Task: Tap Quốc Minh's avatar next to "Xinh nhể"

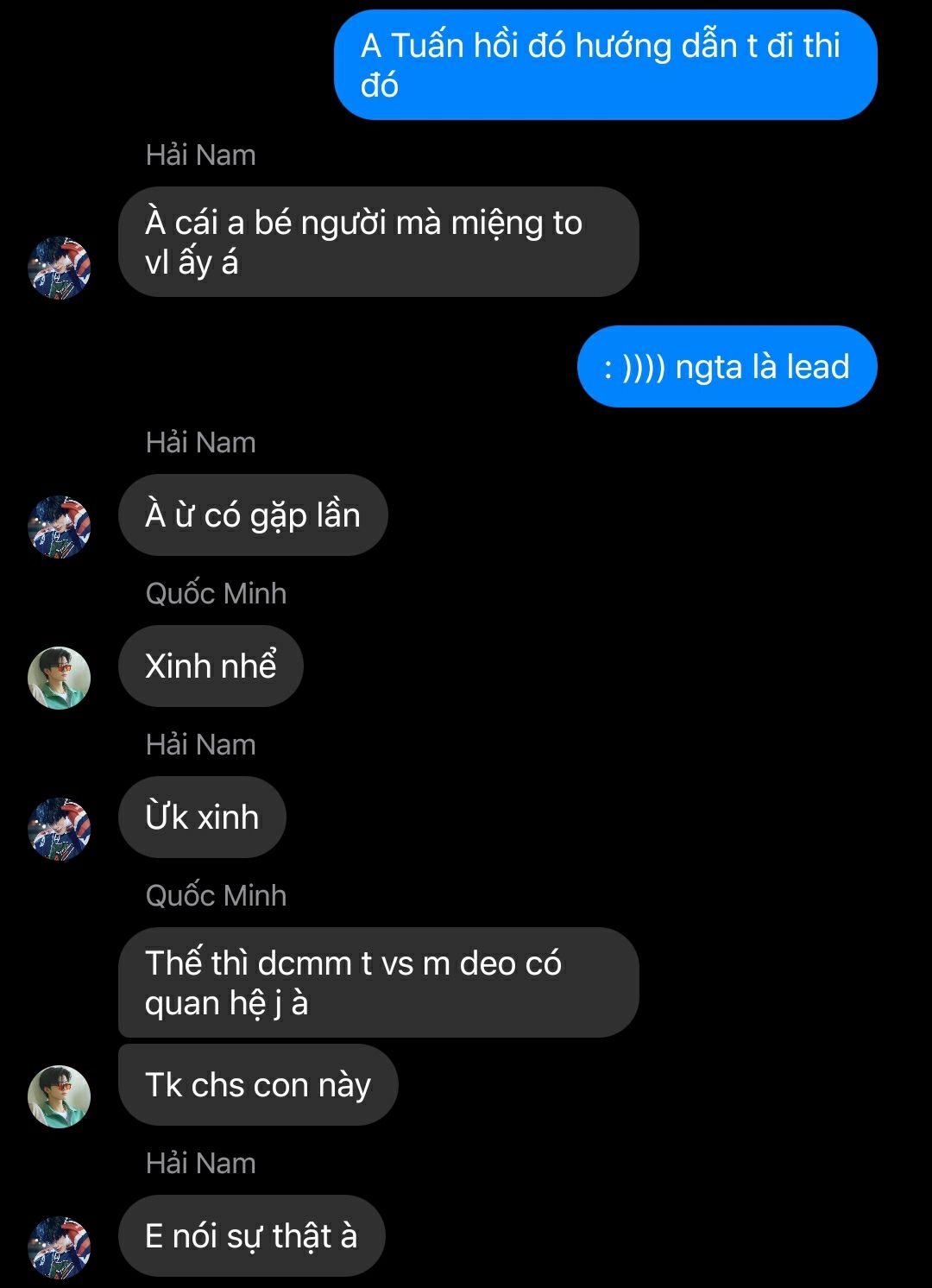Action: point(60,678)
